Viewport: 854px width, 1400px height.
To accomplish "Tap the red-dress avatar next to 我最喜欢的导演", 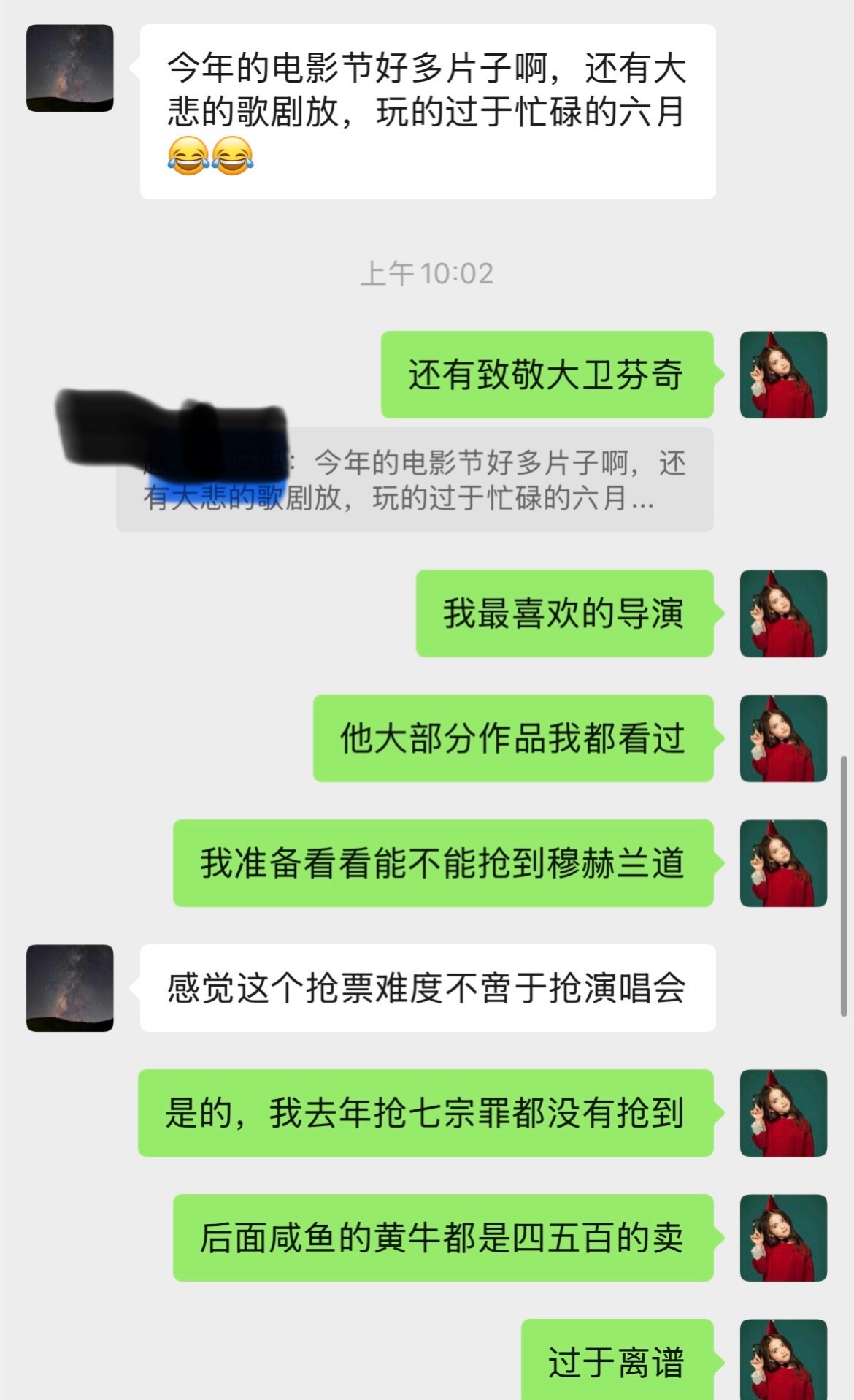I will [783, 613].
